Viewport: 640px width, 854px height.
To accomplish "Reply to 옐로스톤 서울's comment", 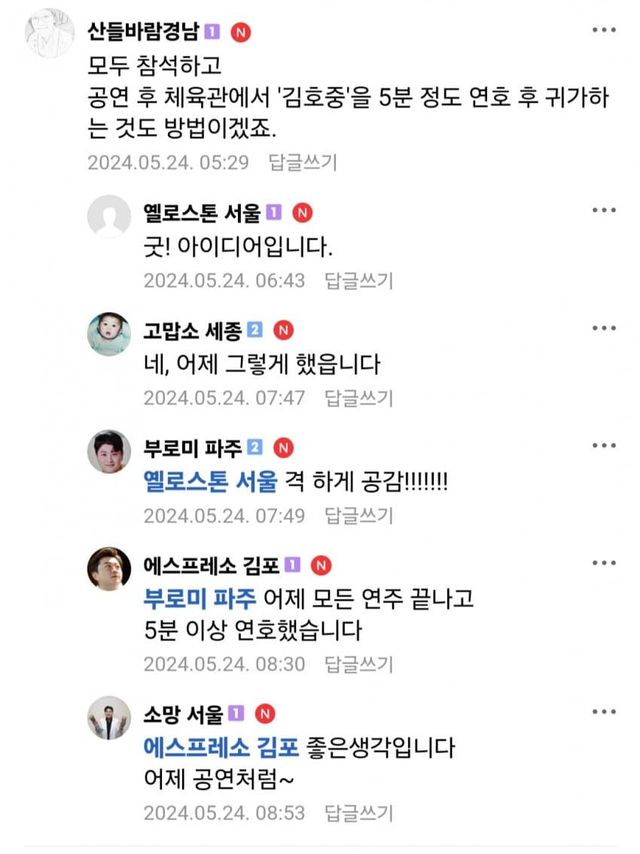I will [x=359, y=280].
